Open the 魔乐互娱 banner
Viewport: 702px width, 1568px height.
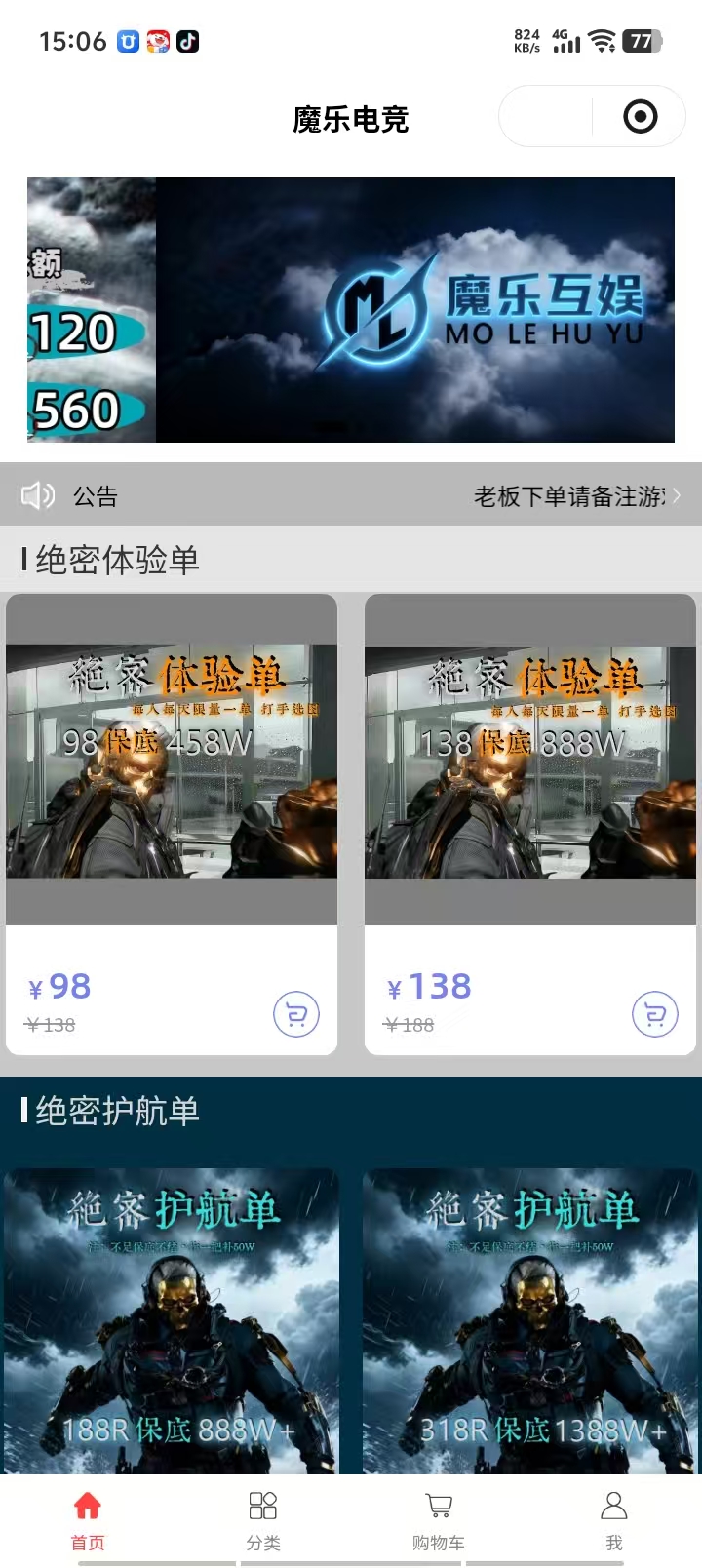pyautogui.click(x=415, y=310)
